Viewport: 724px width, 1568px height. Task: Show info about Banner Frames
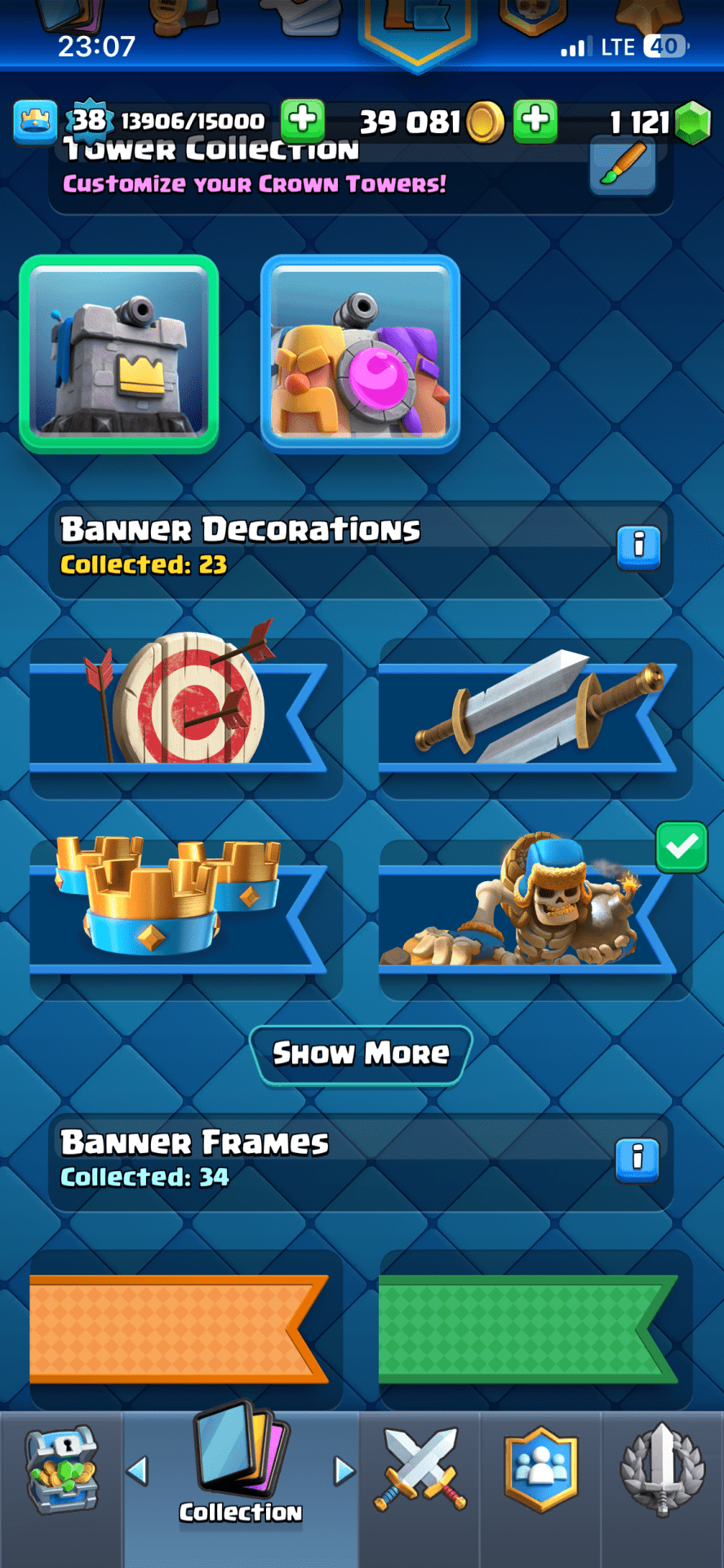[637, 1158]
